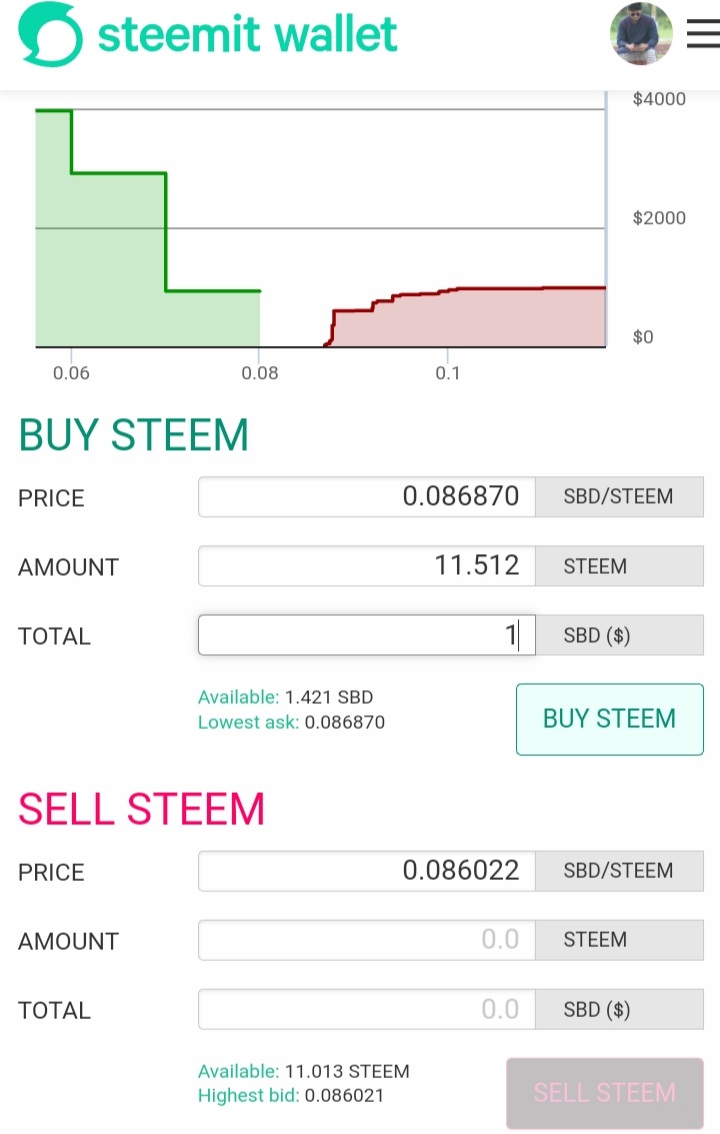This screenshot has height=1134, width=720.
Task: Enter the Sell Steem amount field
Action: pos(367,940)
